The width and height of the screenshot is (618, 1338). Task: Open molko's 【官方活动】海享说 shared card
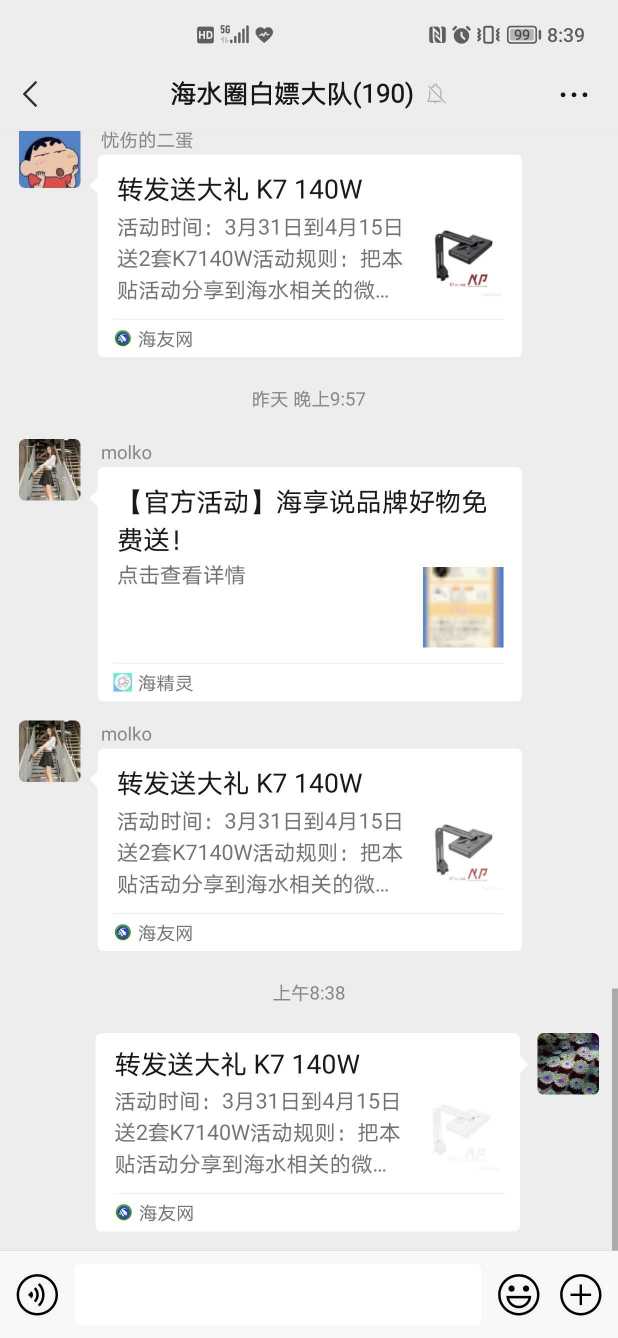309,583
